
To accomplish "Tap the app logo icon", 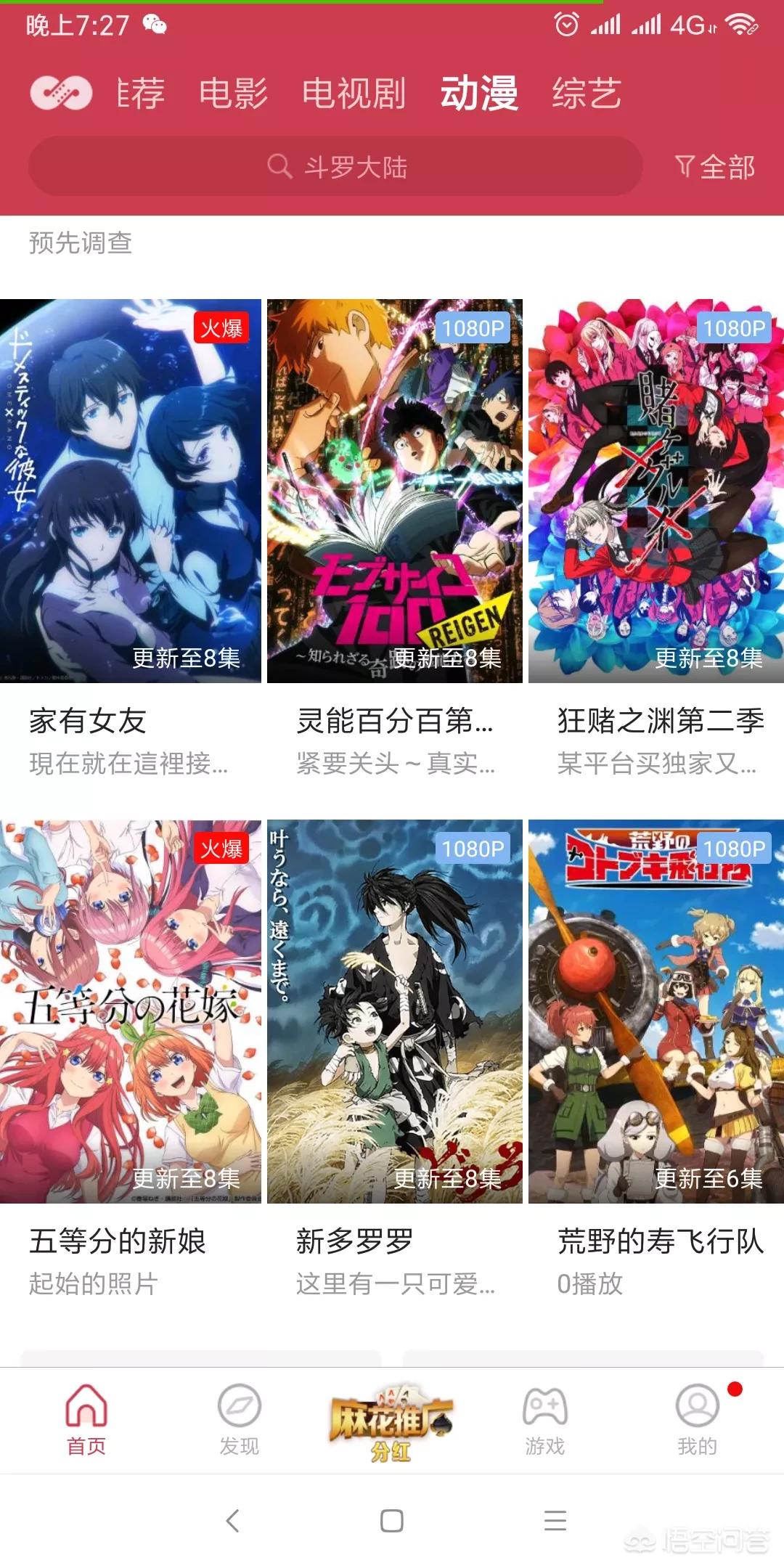I will pos(61,94).
